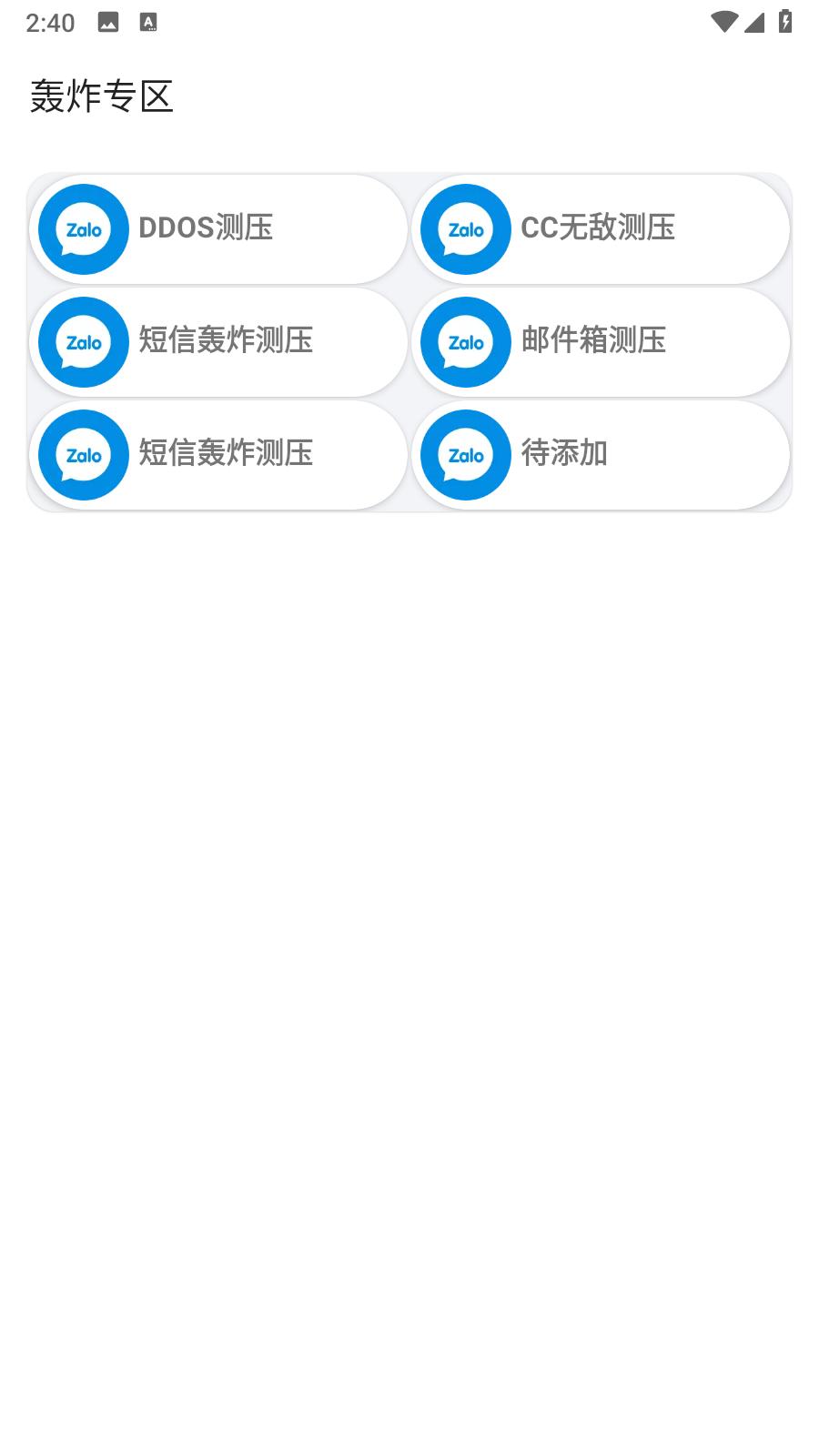
Task: Open the DDOS测压 button
Action: [218, 228]
